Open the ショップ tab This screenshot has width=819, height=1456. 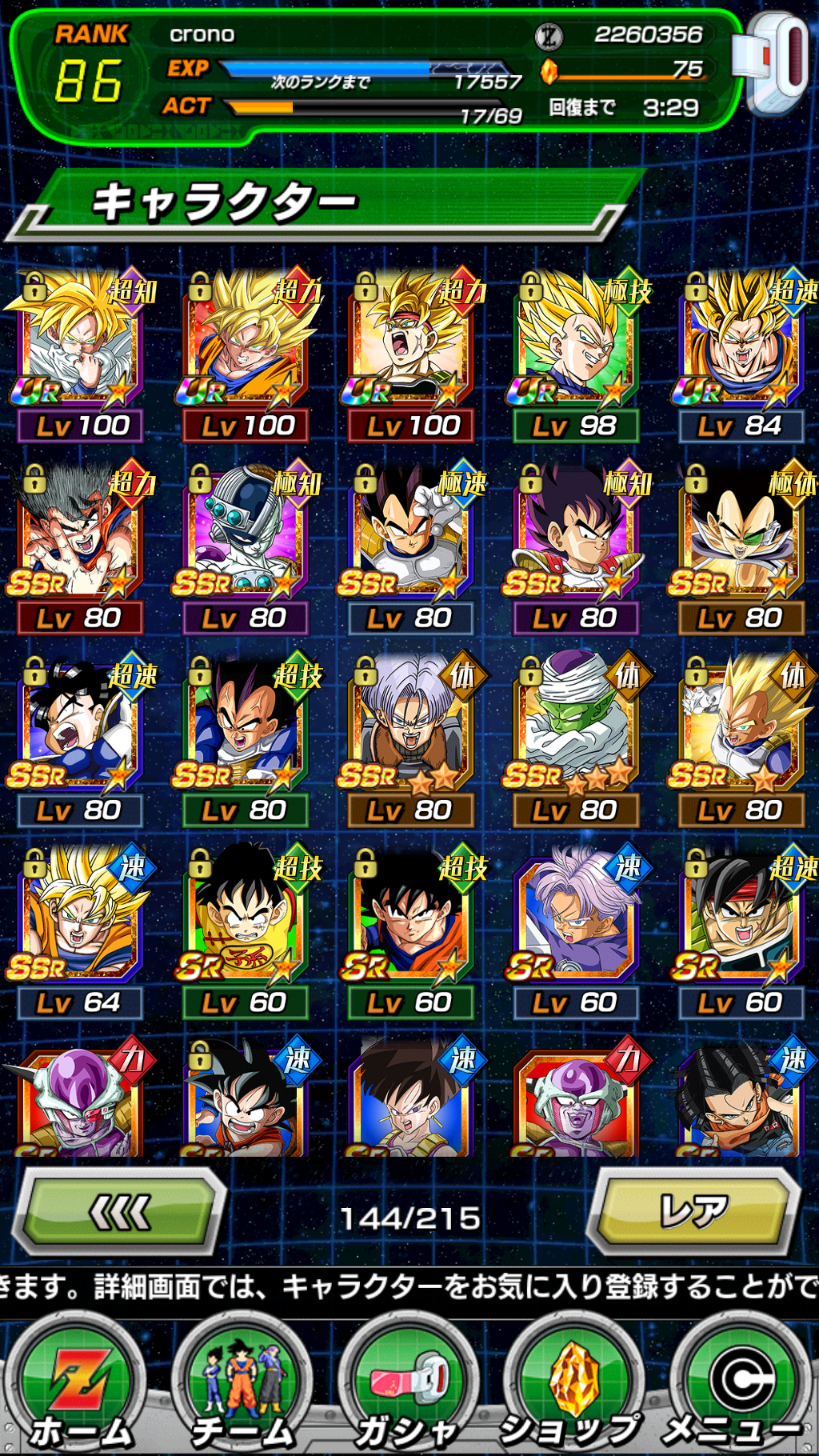[x=572, y=1388]
